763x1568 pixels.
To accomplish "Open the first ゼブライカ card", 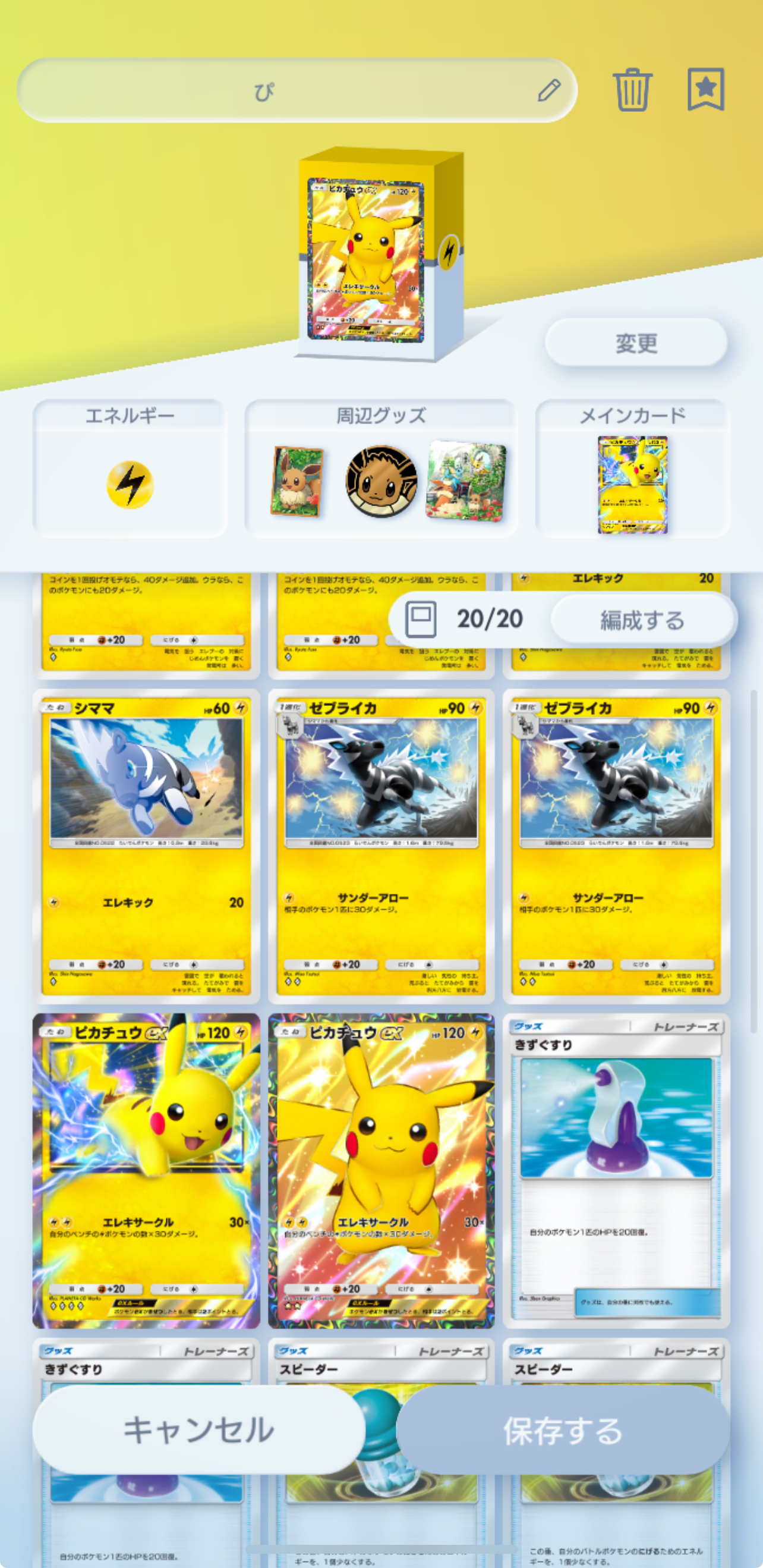I will 381,846.
